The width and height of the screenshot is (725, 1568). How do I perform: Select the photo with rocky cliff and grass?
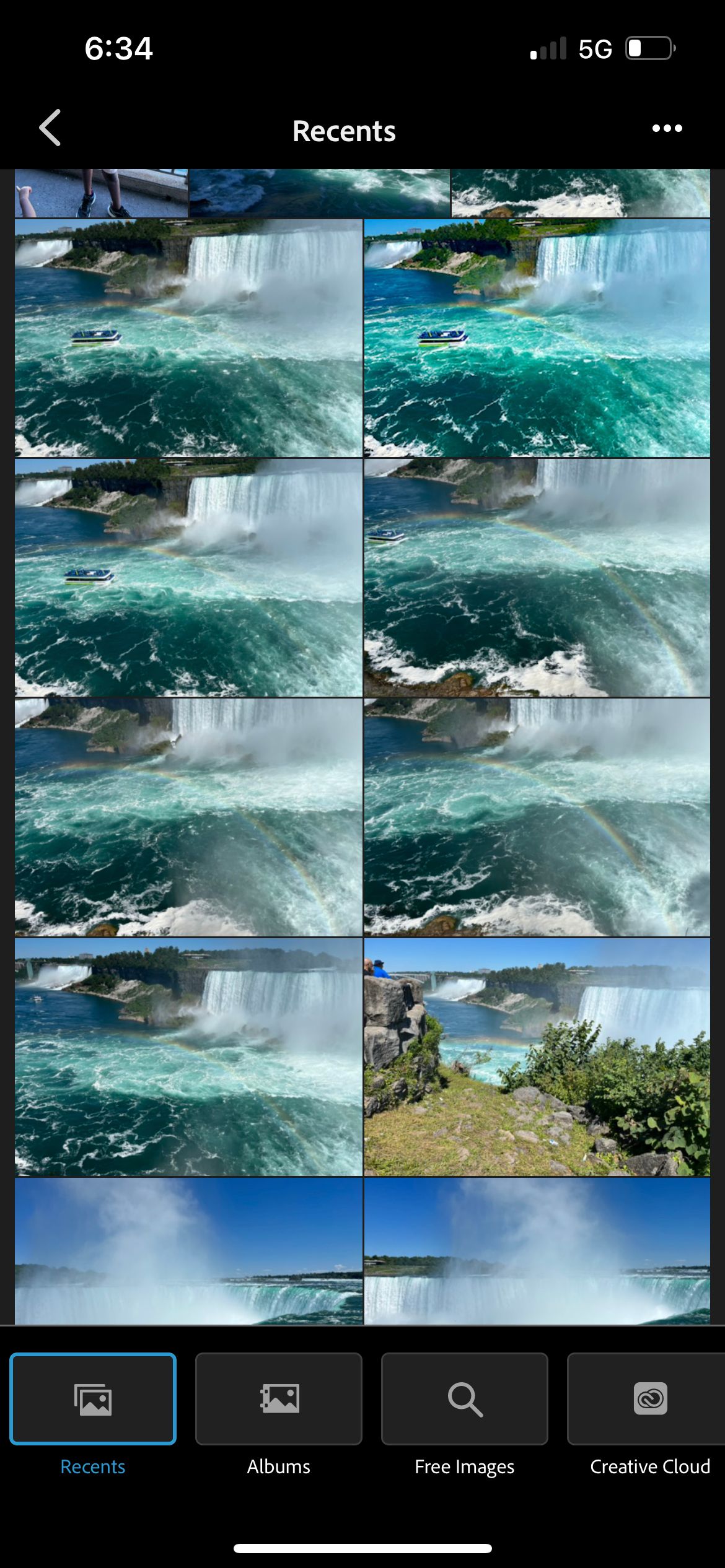[537, 1056]
